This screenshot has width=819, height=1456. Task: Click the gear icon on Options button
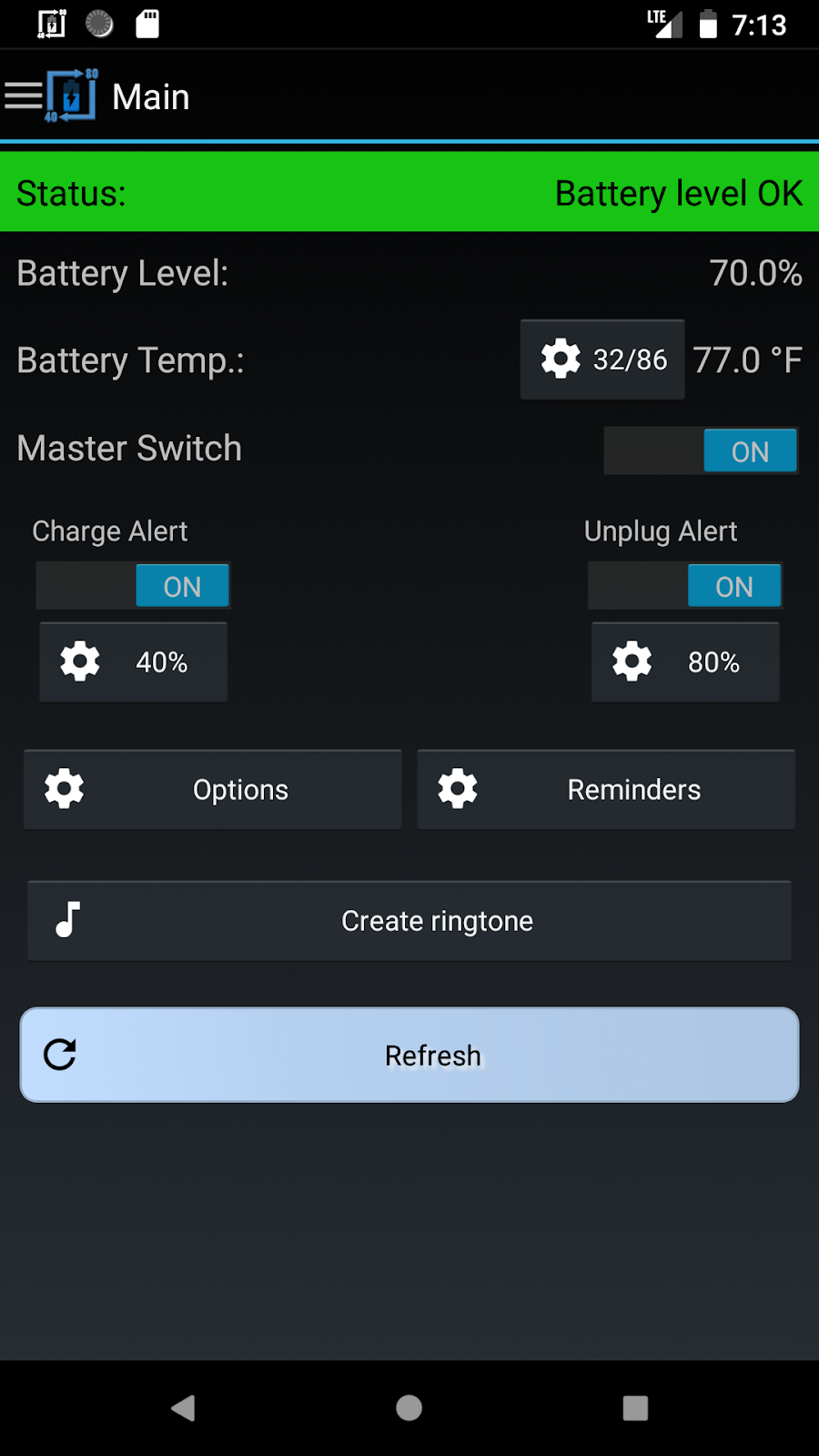[x=64, y=788]
